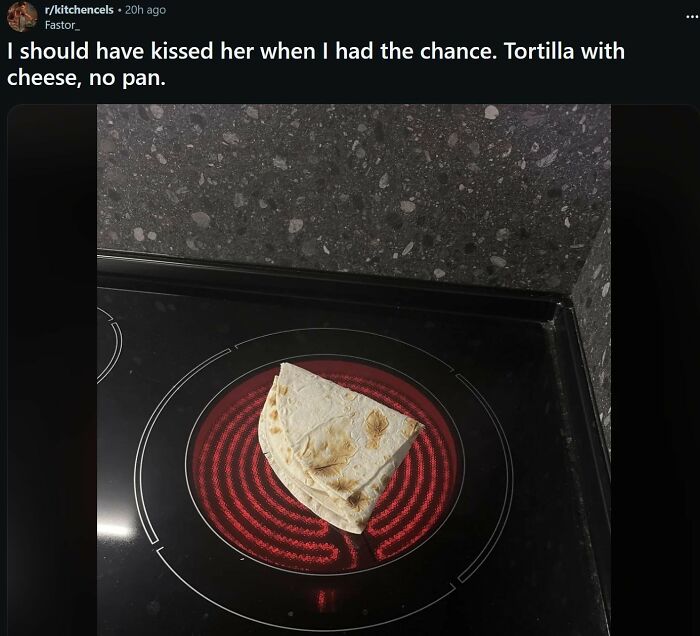
Task: Tap the subreddit avatar icon
Action: (x=22, y=16)
